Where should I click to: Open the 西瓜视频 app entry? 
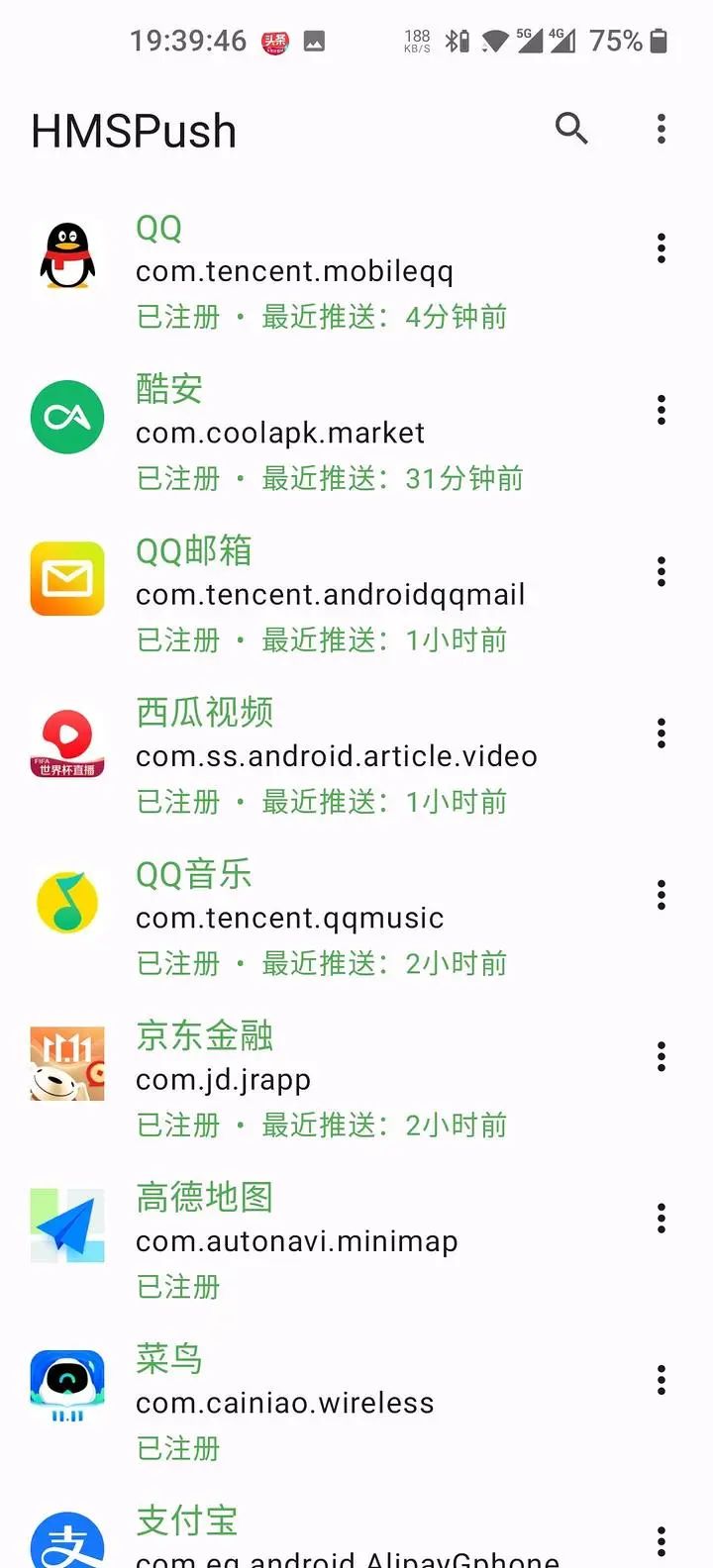[x=327, y=756]
